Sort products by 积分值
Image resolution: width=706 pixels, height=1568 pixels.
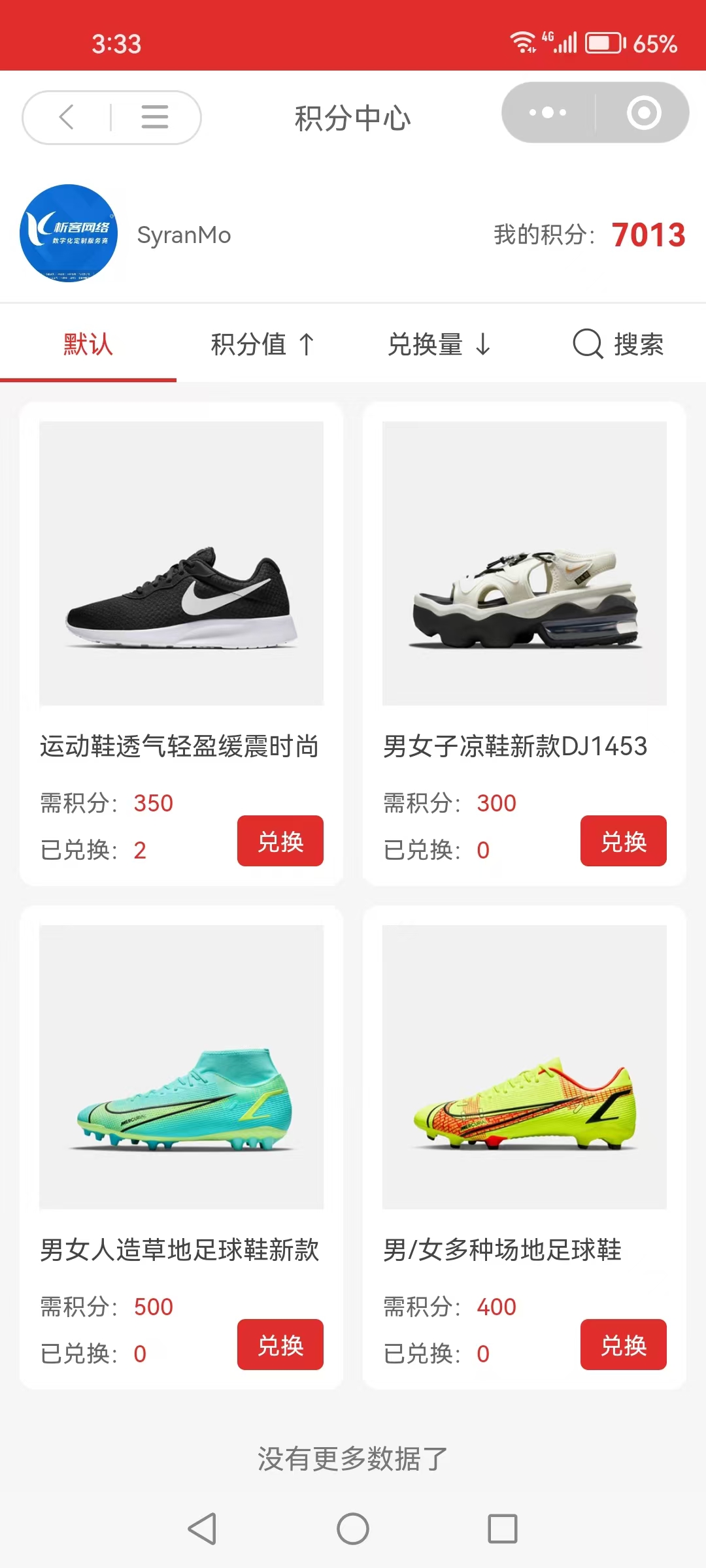[x=263, y=344]
